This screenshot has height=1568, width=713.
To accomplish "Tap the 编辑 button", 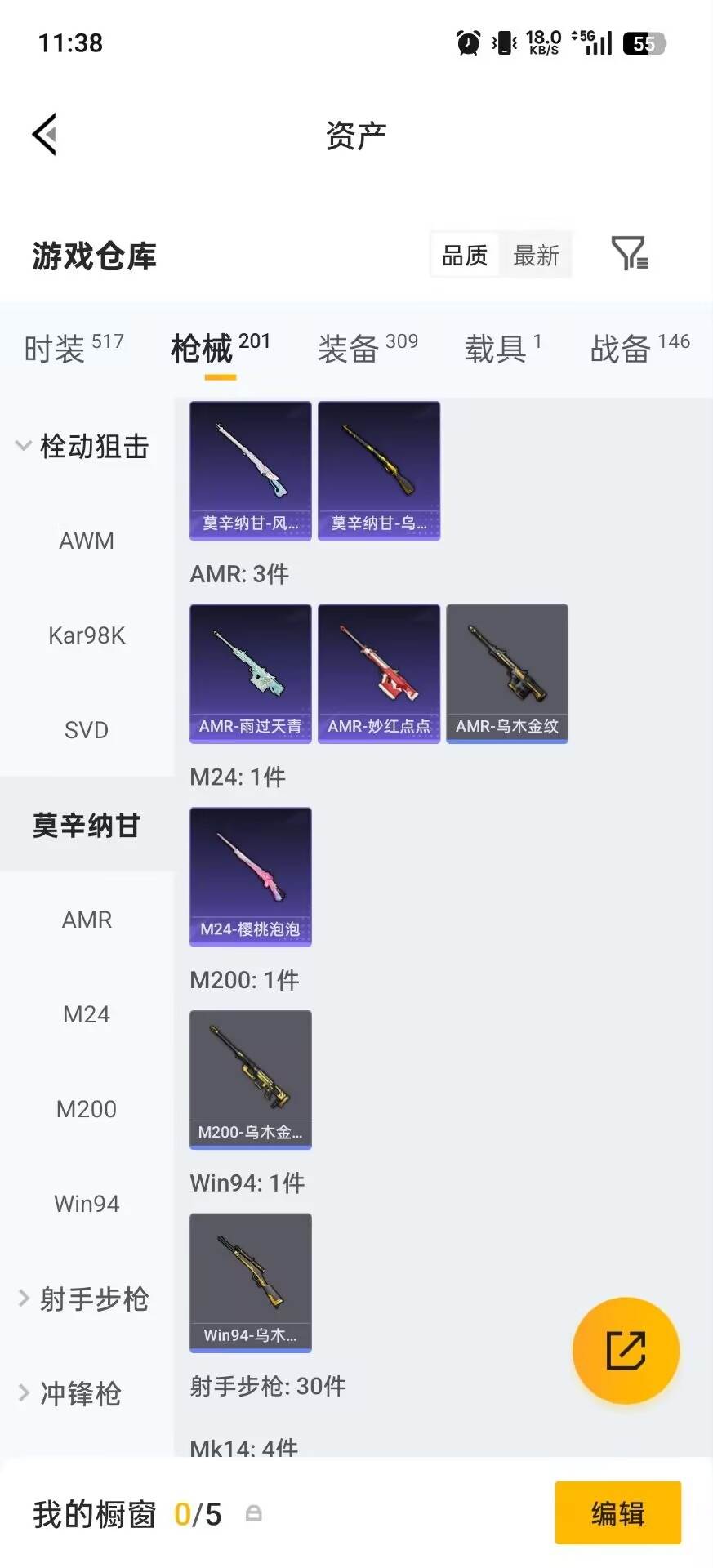I will coord(618,1513).
